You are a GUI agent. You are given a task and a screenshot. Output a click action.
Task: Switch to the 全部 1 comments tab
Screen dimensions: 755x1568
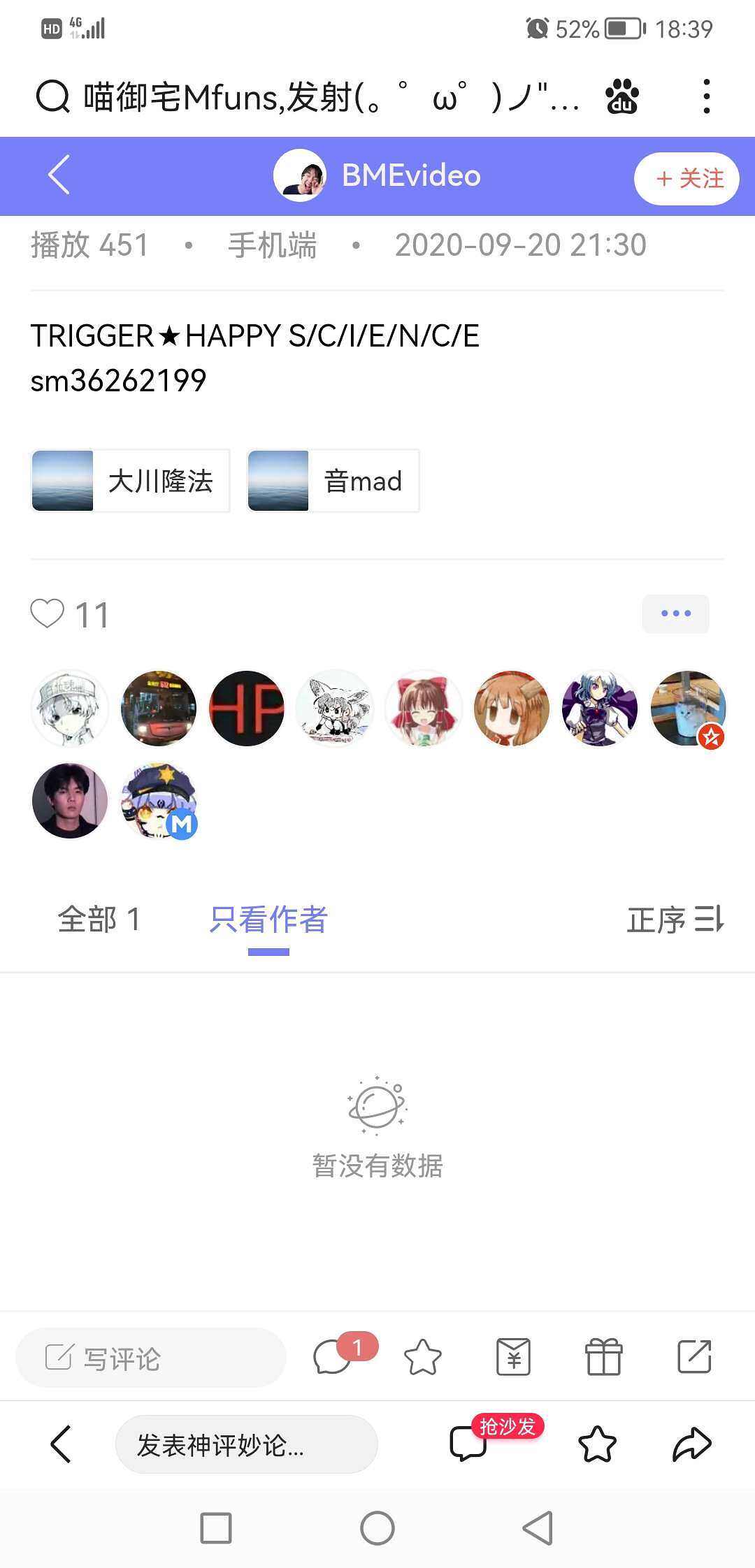99,920
